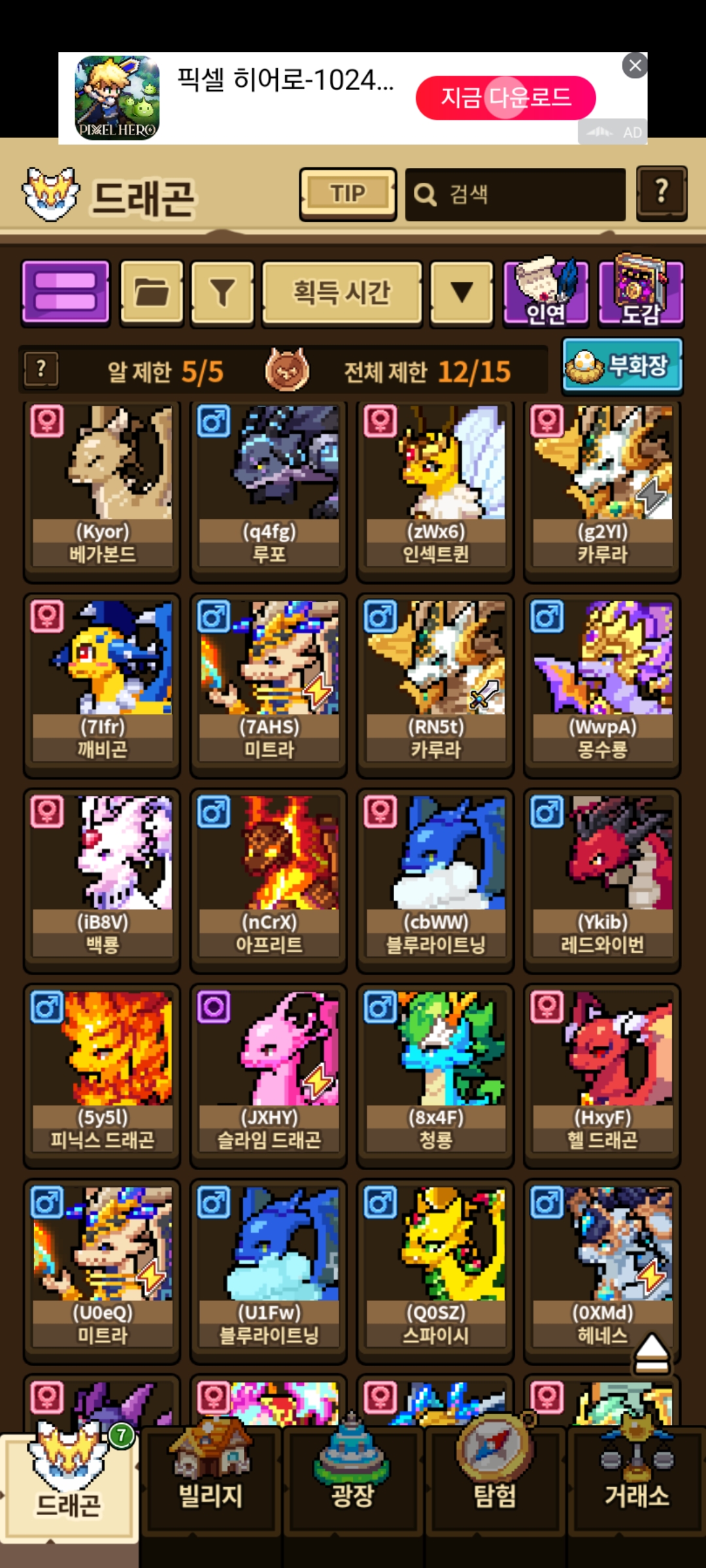Select the 획득 시간 sort option
The image size is (706, 1568).
342,292
